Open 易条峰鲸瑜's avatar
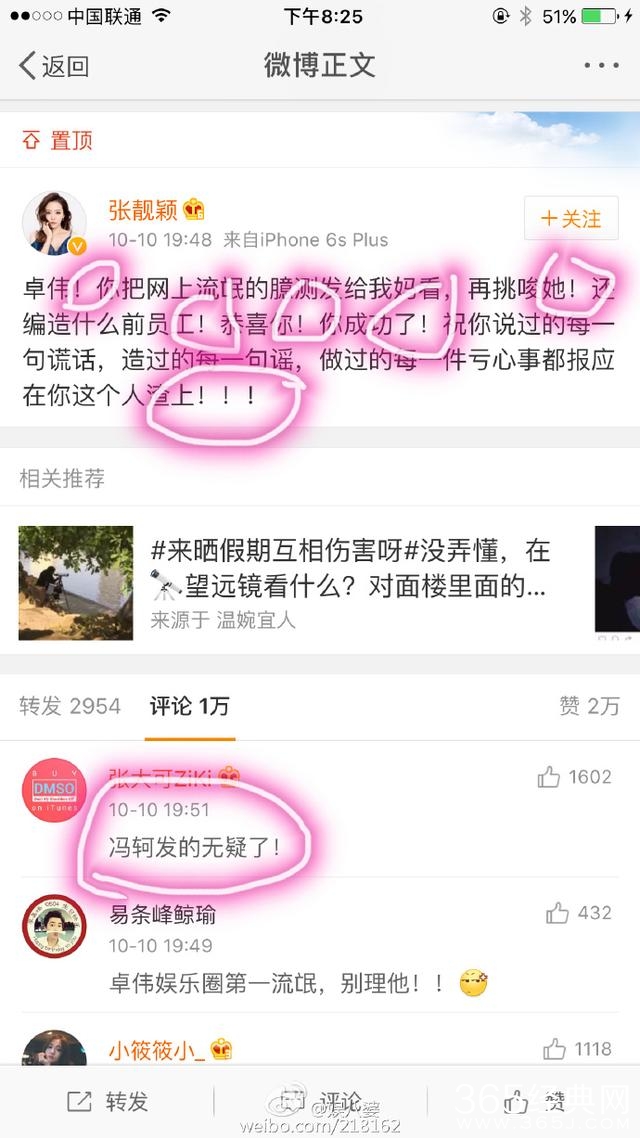Viewport: 640px width, 1138px height. click(55, 926)
